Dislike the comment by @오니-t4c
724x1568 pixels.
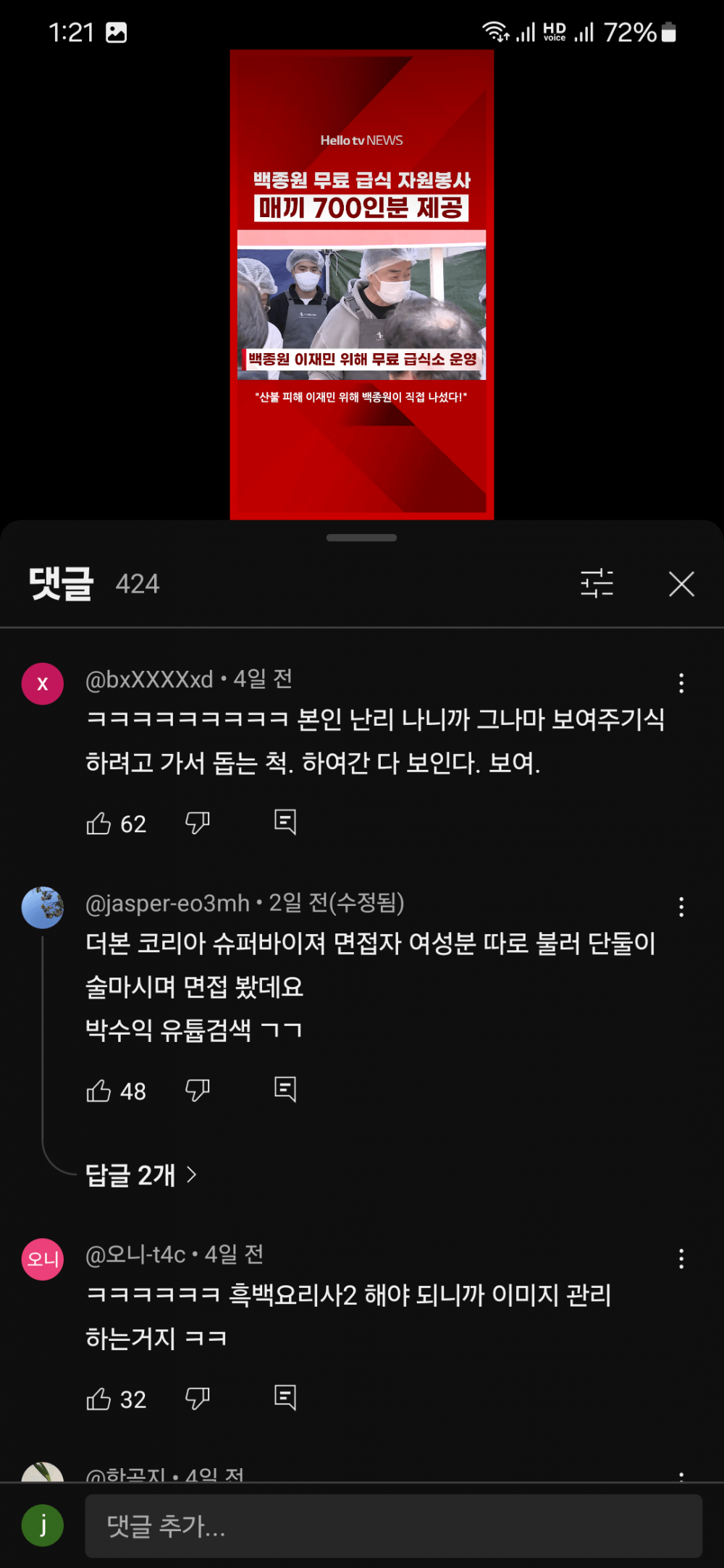(197, 1398)
